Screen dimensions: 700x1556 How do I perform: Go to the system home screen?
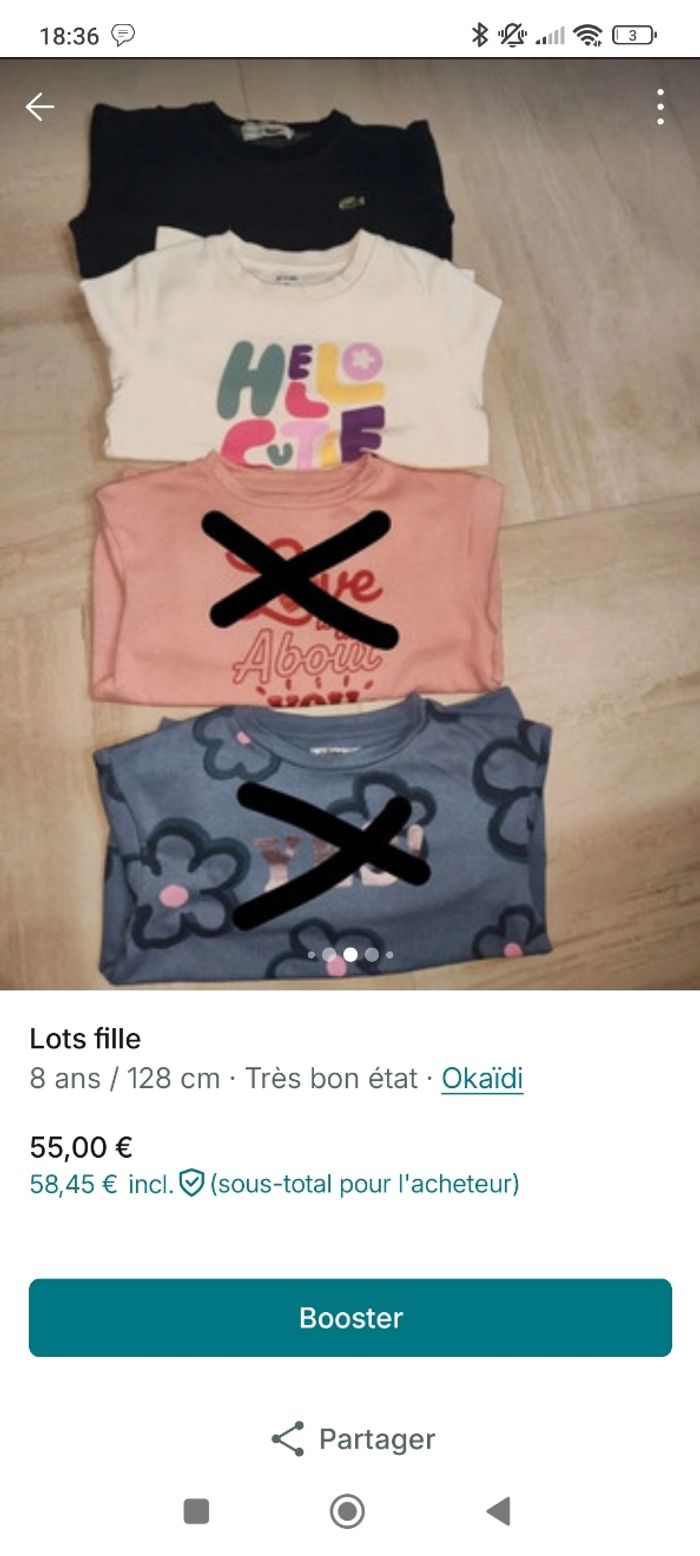[x=347, y=1510]
